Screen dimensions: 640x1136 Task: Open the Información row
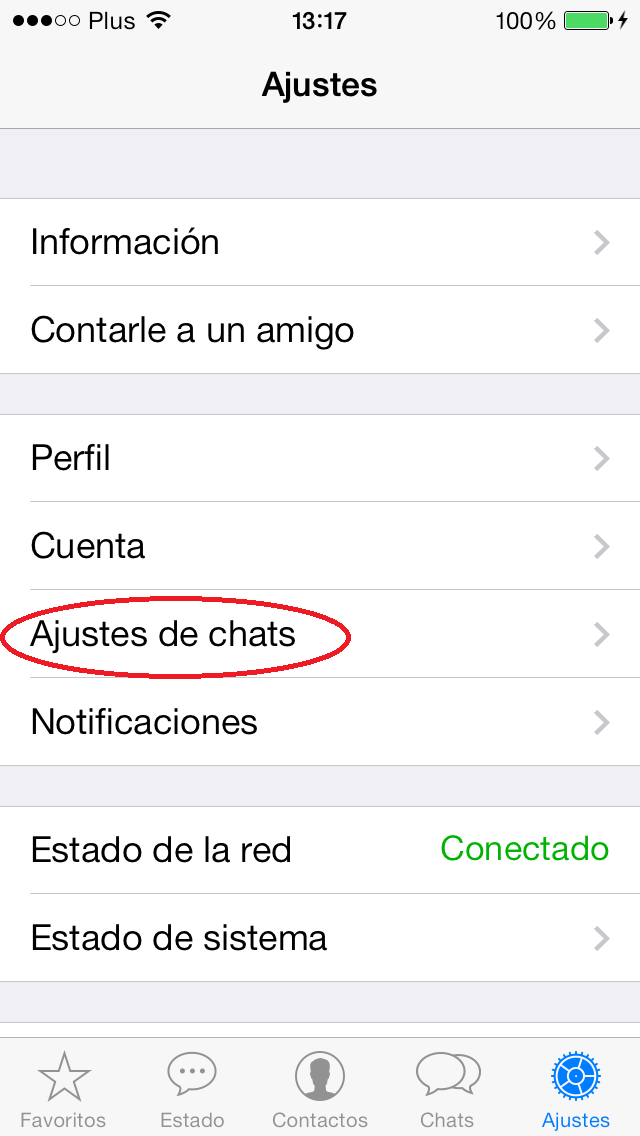pos(320,242)
